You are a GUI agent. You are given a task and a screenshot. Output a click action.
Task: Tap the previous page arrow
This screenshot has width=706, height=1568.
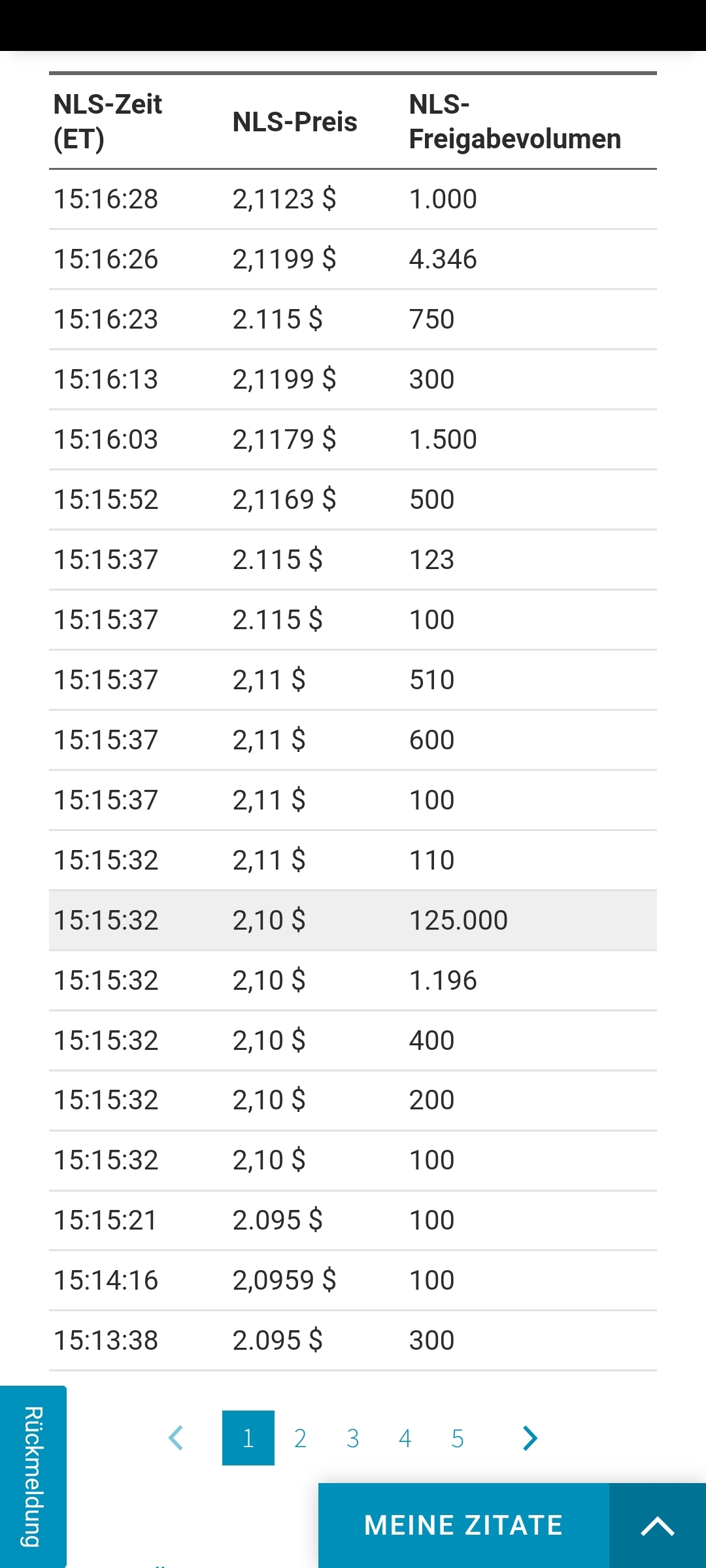point(176,1438)
